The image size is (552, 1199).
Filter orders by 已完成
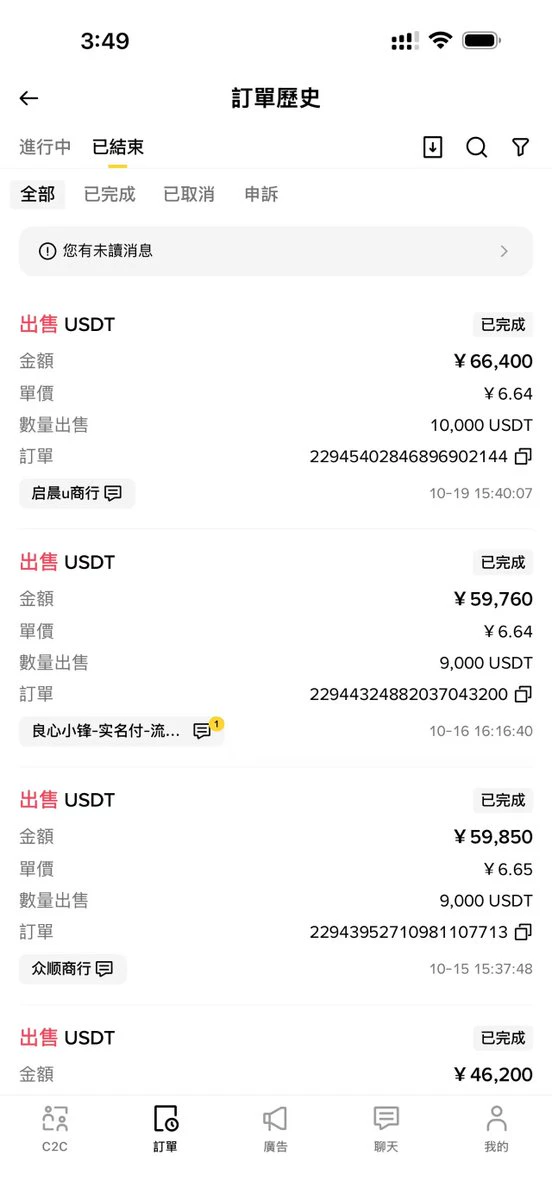(109, 194)
